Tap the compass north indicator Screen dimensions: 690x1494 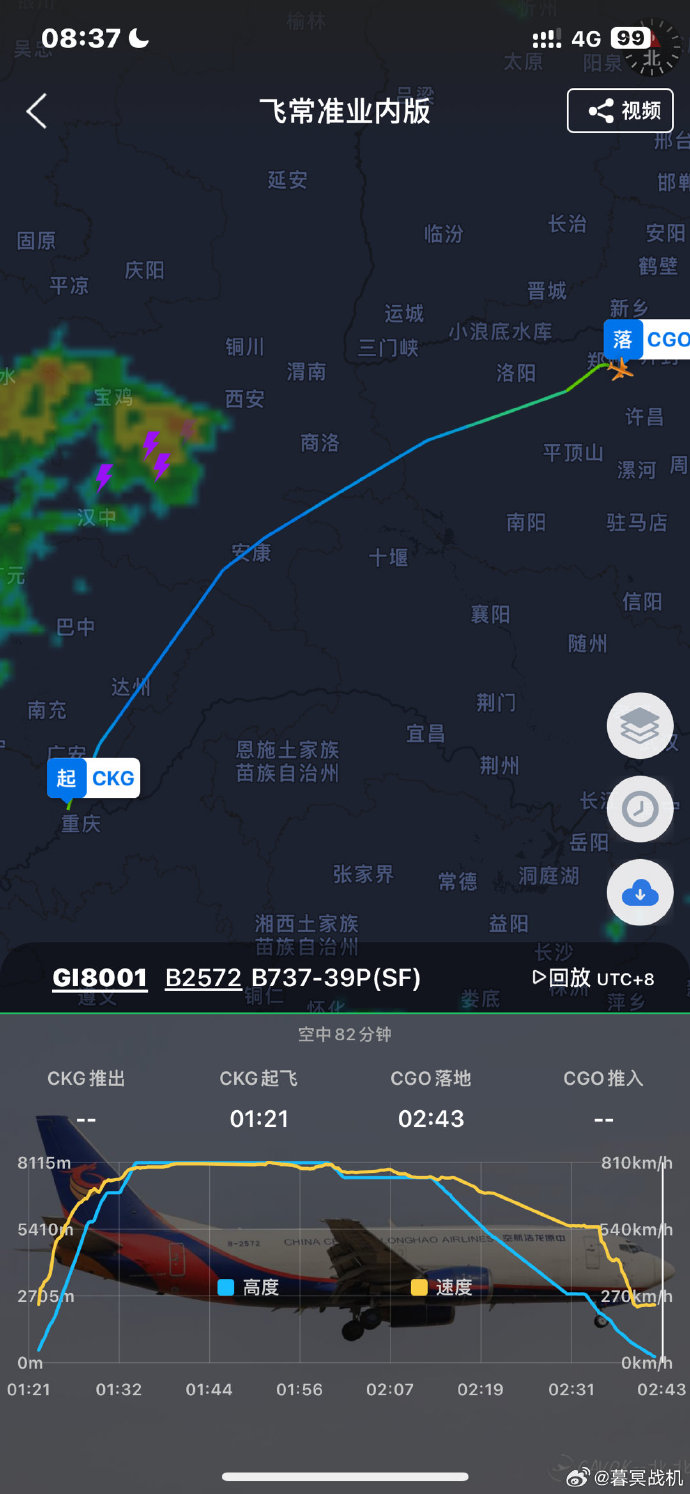651,46
